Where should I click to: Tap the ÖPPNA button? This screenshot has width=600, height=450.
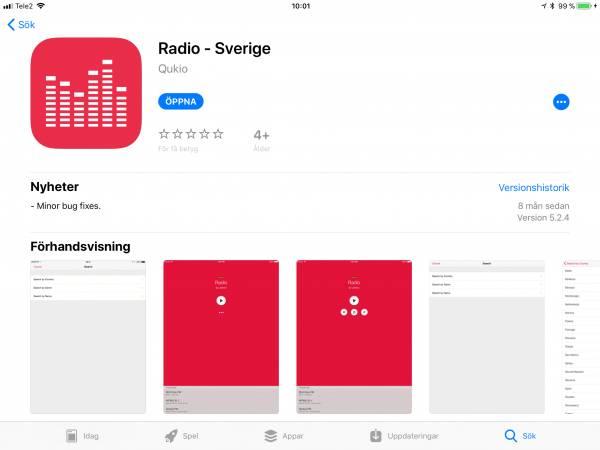[x=180, y=101]
